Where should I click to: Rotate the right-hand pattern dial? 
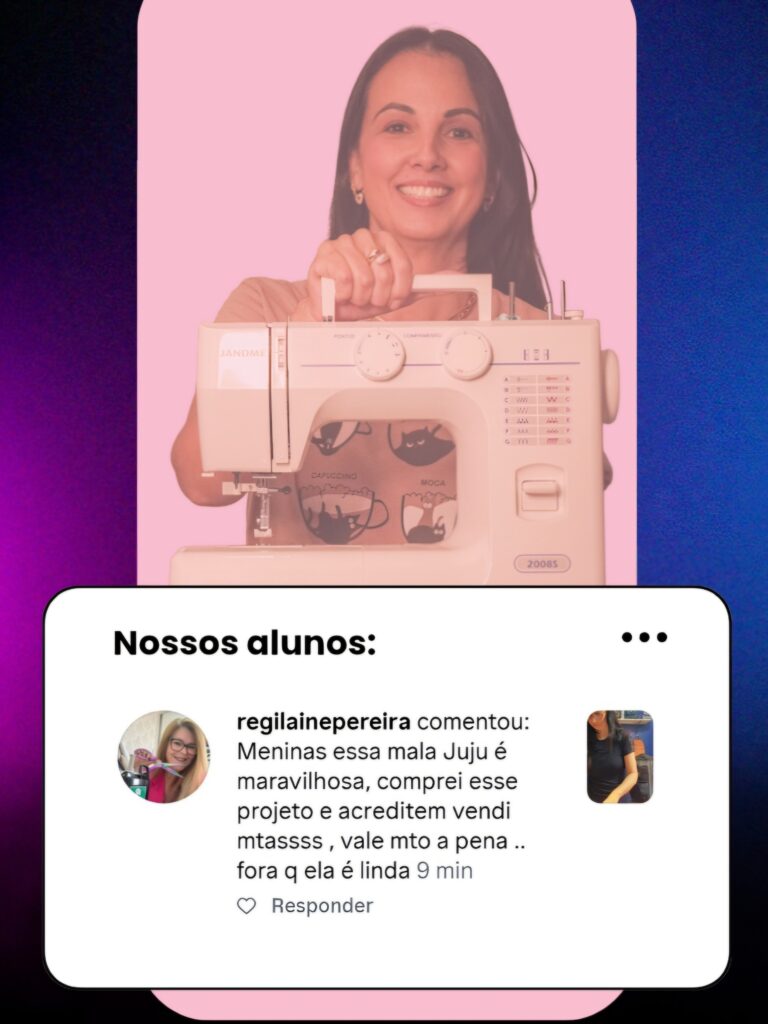[468, 352]
